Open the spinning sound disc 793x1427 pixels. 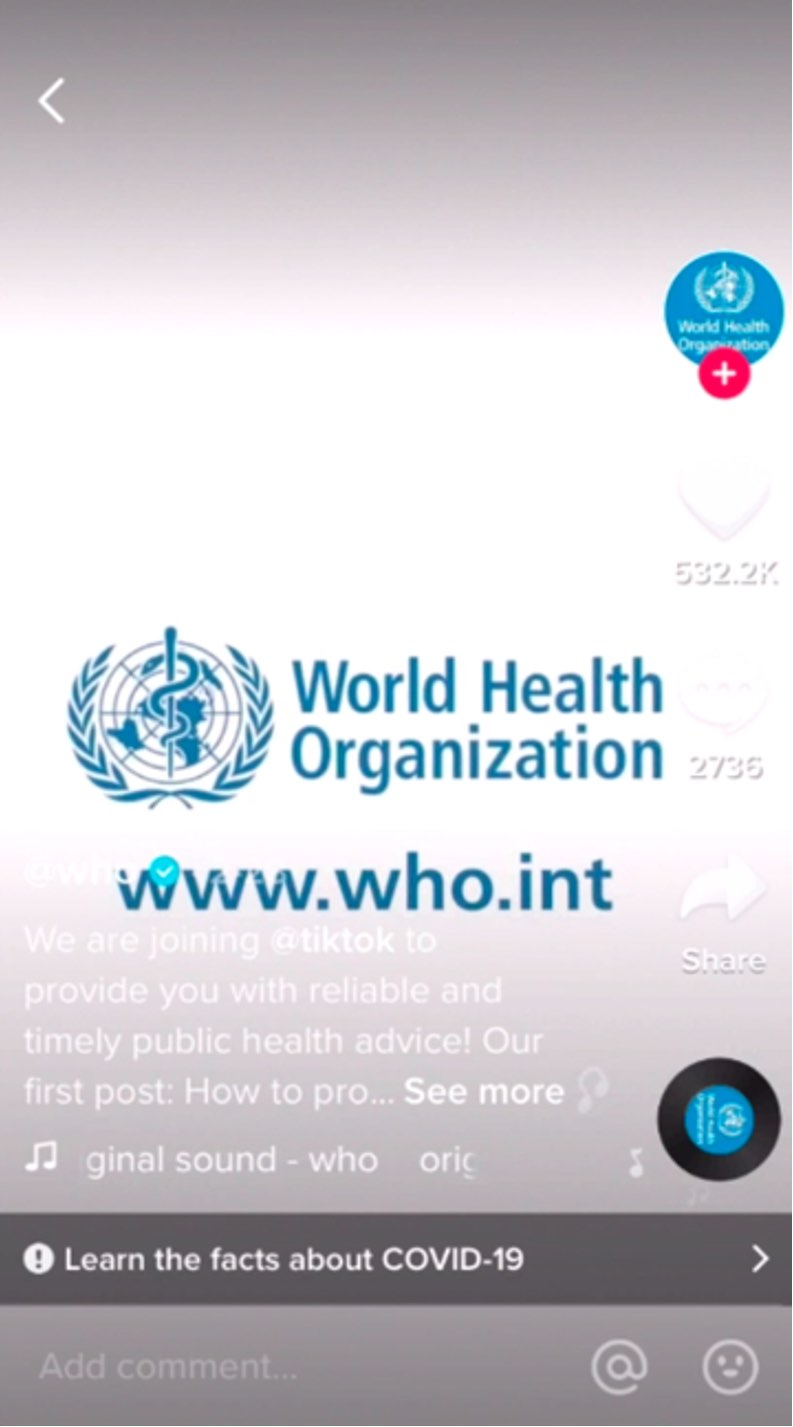[x=719, y=1119]
